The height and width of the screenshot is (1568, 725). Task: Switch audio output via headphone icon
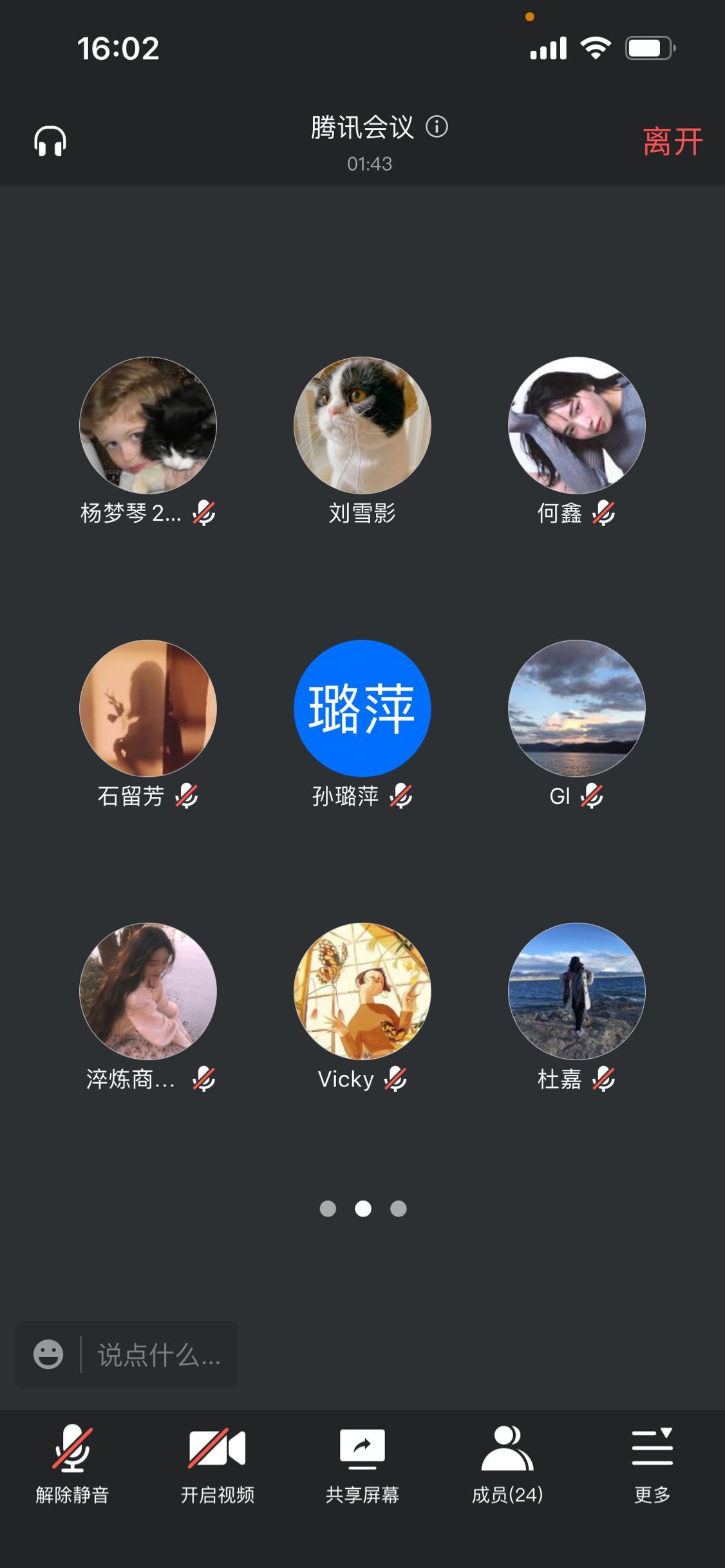(50, 141)
